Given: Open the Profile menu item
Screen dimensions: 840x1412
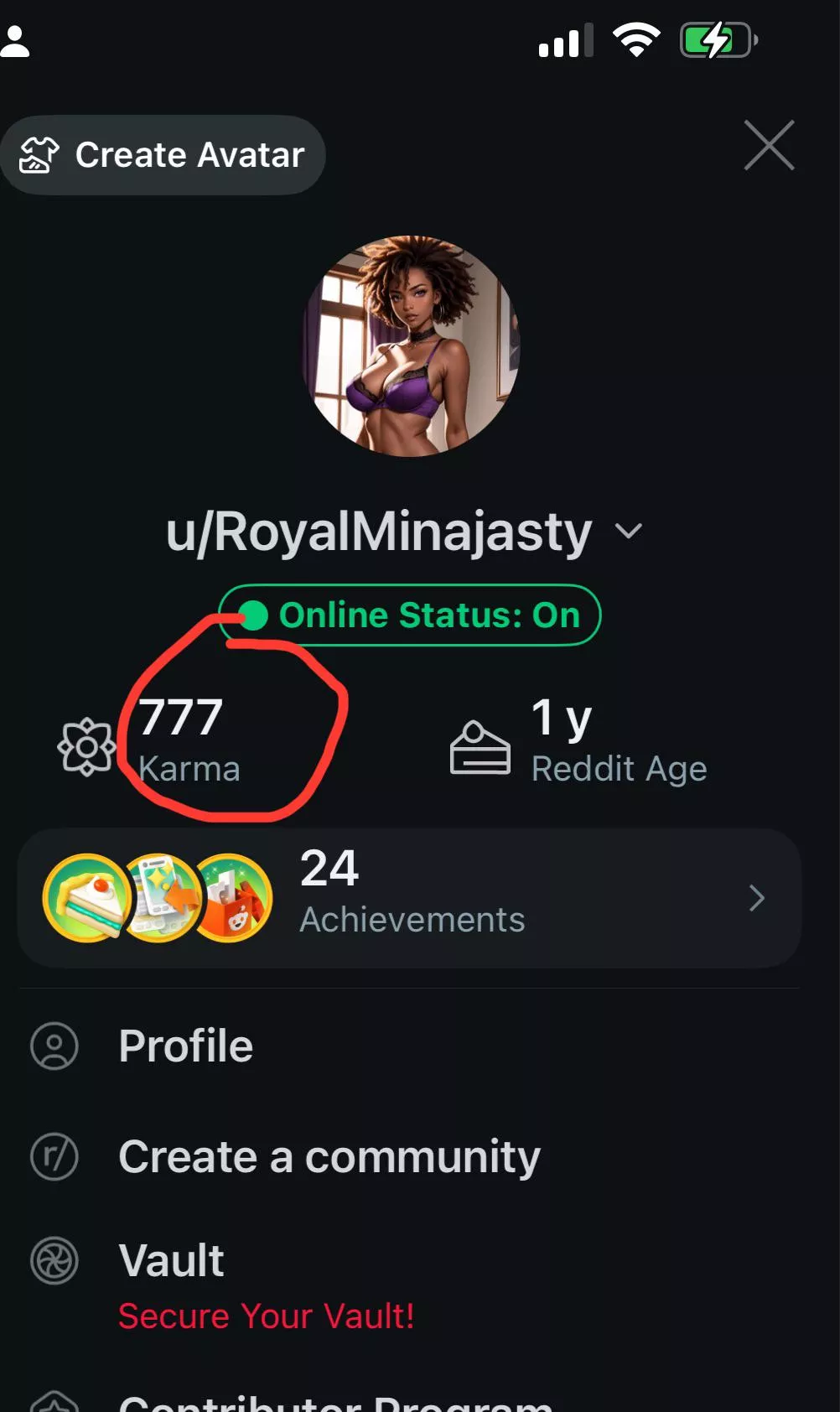Looking at the screenshot, I should [186, 1046].
